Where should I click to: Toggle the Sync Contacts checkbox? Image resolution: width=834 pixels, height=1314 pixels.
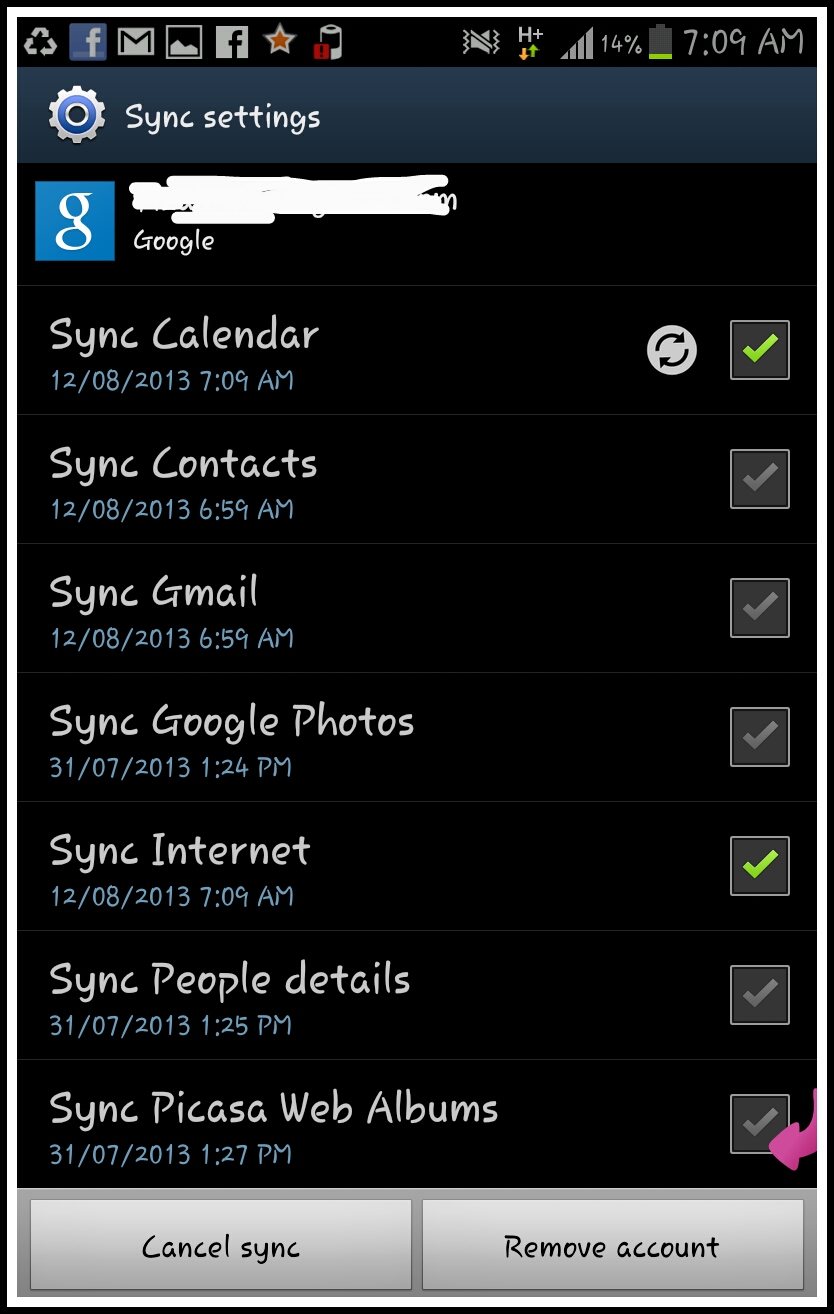760,479
